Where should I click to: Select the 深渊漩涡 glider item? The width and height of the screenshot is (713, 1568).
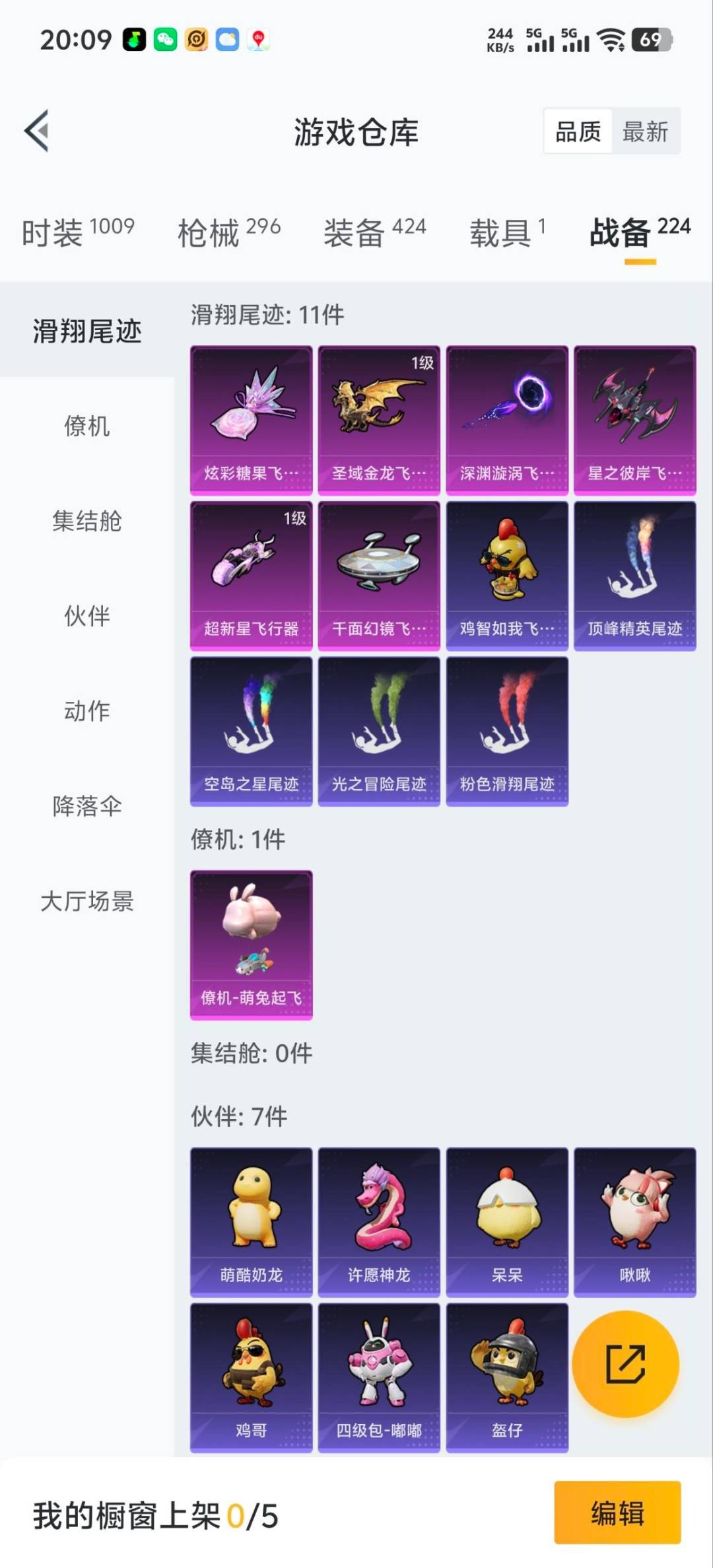[x=506, y=418]
